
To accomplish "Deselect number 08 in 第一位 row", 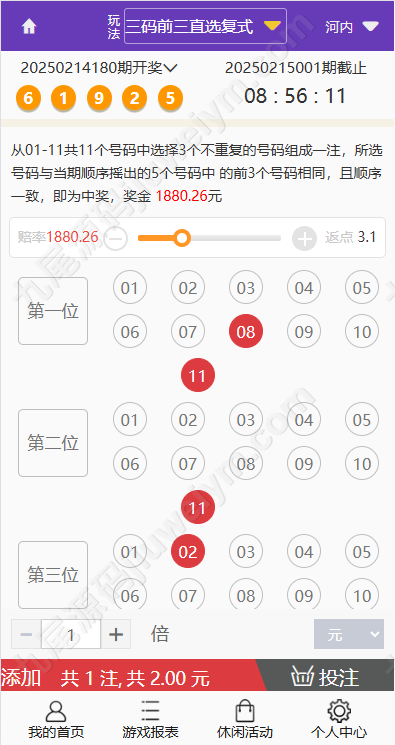I will click(246, 332).
